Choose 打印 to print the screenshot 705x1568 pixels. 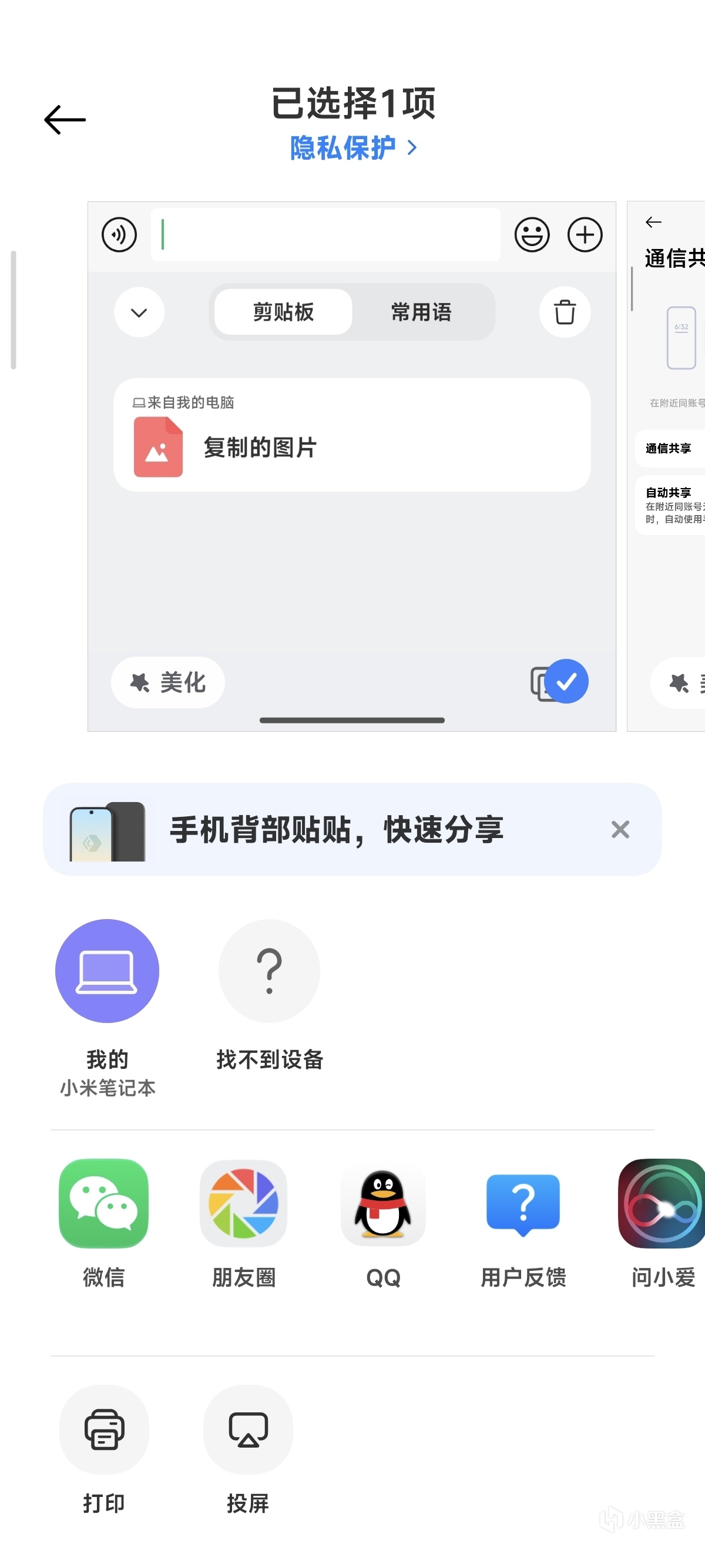coord(104,1429)
